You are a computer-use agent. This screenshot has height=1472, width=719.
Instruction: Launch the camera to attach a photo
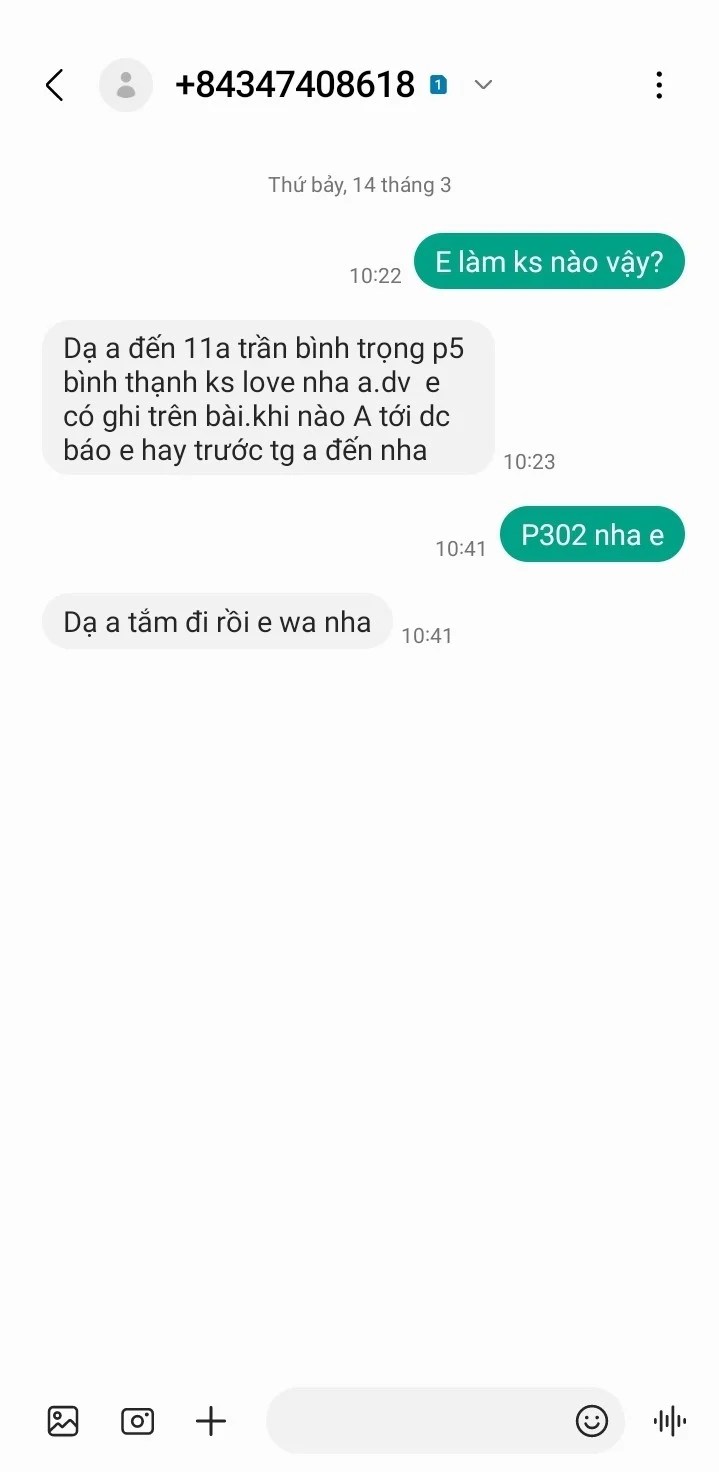tap(137, 1420)
